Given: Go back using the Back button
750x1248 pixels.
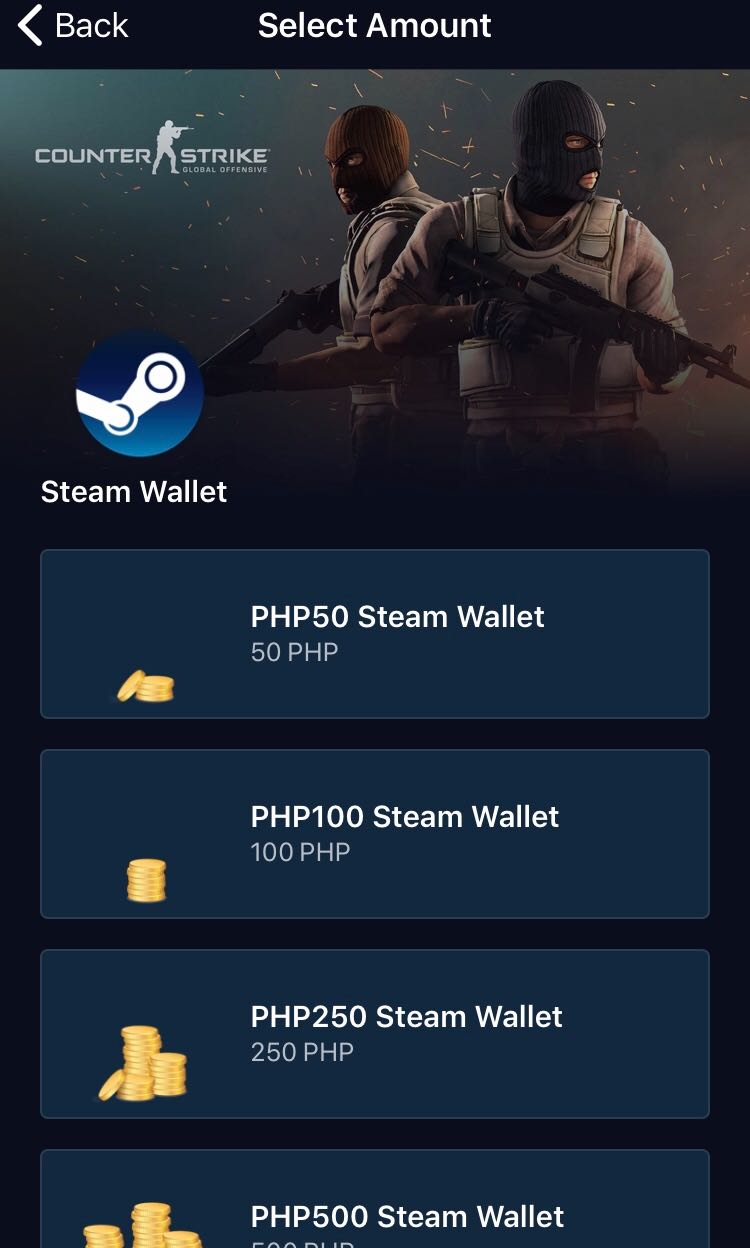Looking at the screenshot, I should (73, 26).
